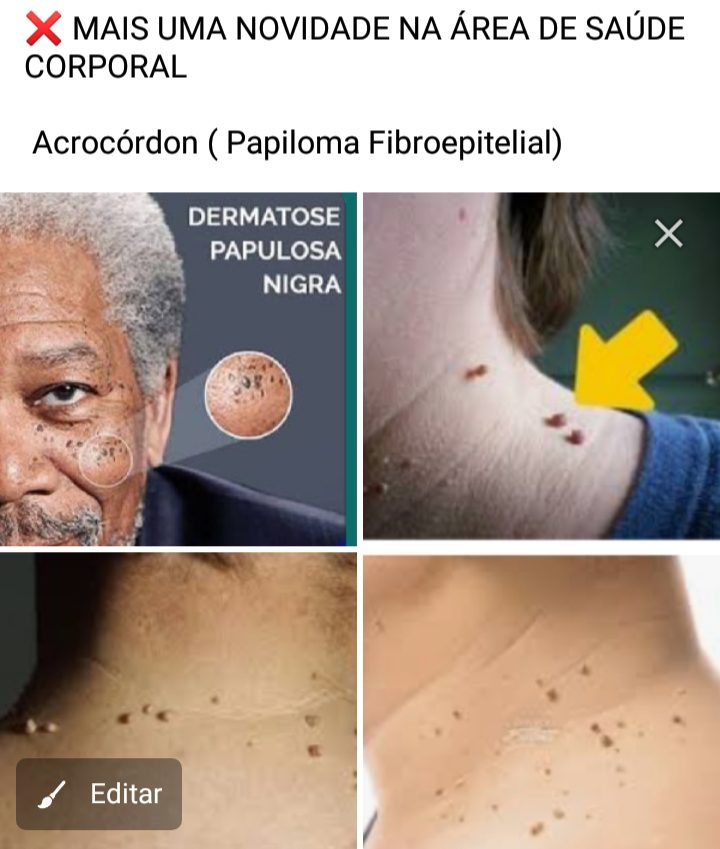
Task: Remove the photo with the yellow arrow
Action: pos(668,234)
